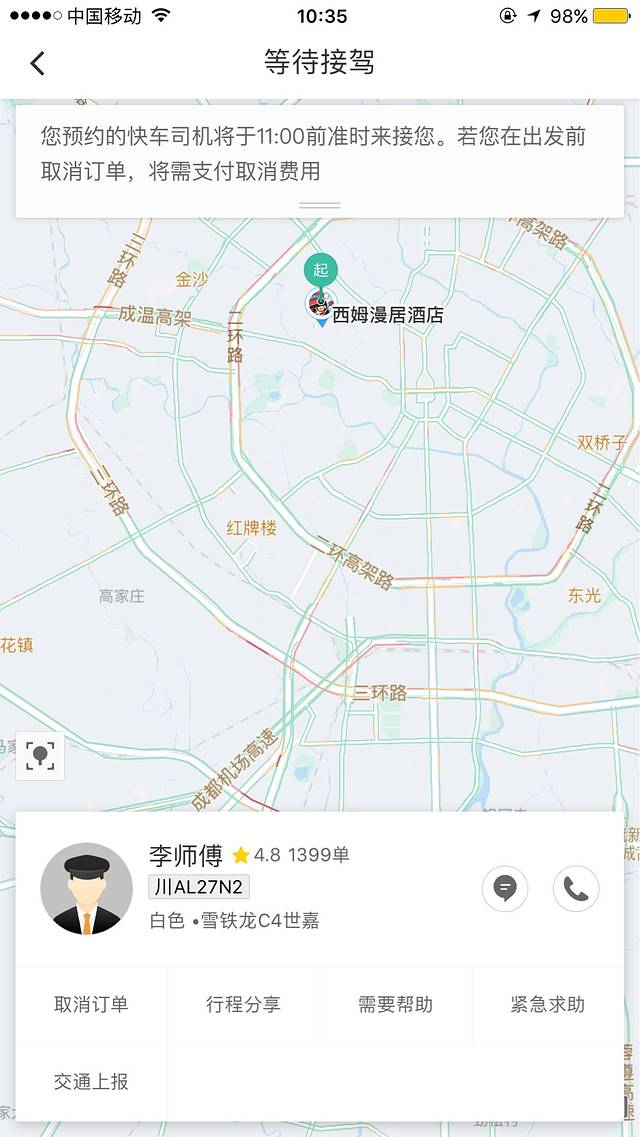Viewport: 640px width, 1137px height.
Task: Expand the reservation notice handle
Action: [x=320, y=205]
